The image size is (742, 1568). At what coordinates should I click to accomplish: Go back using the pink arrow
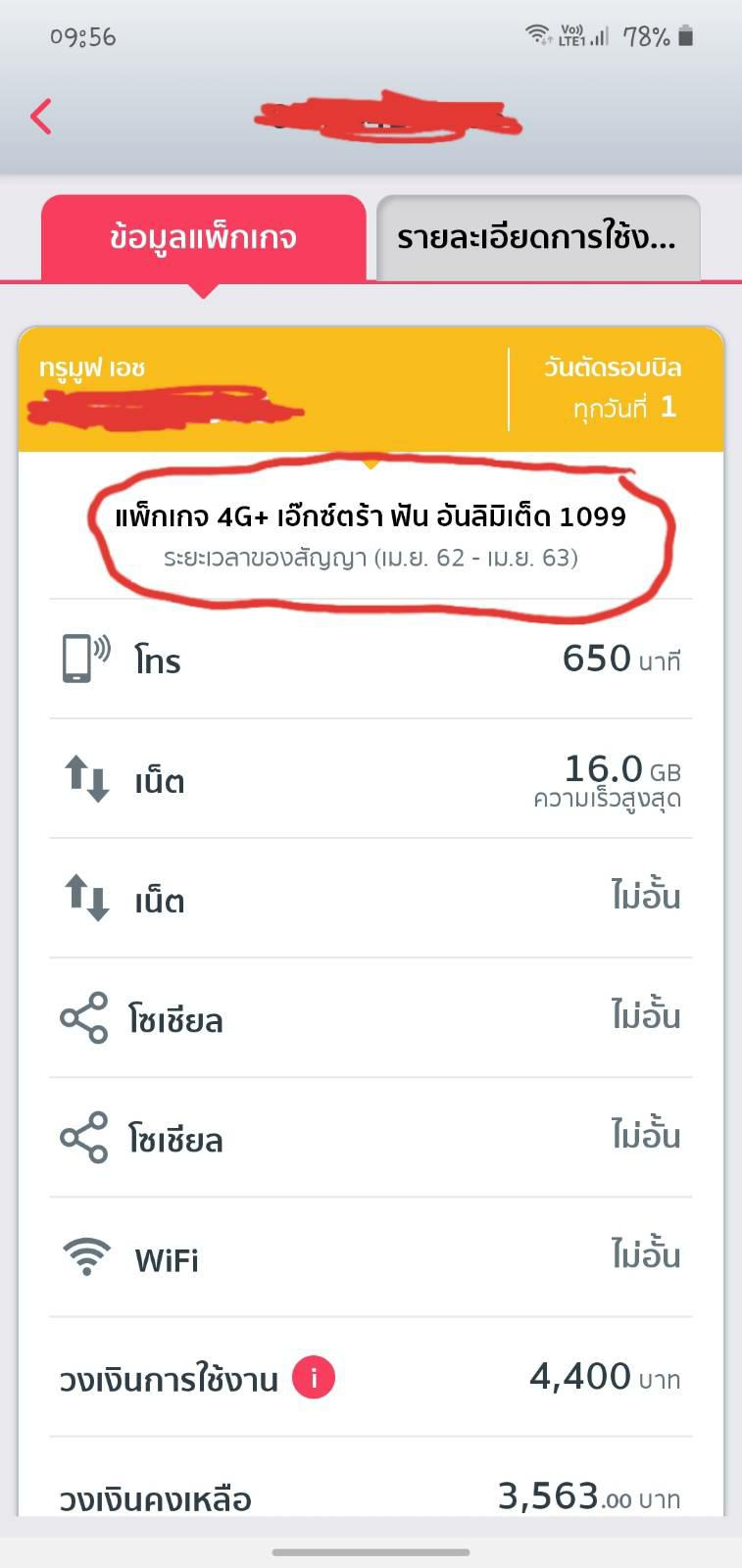pyautogui.click(x=41, y=117)
